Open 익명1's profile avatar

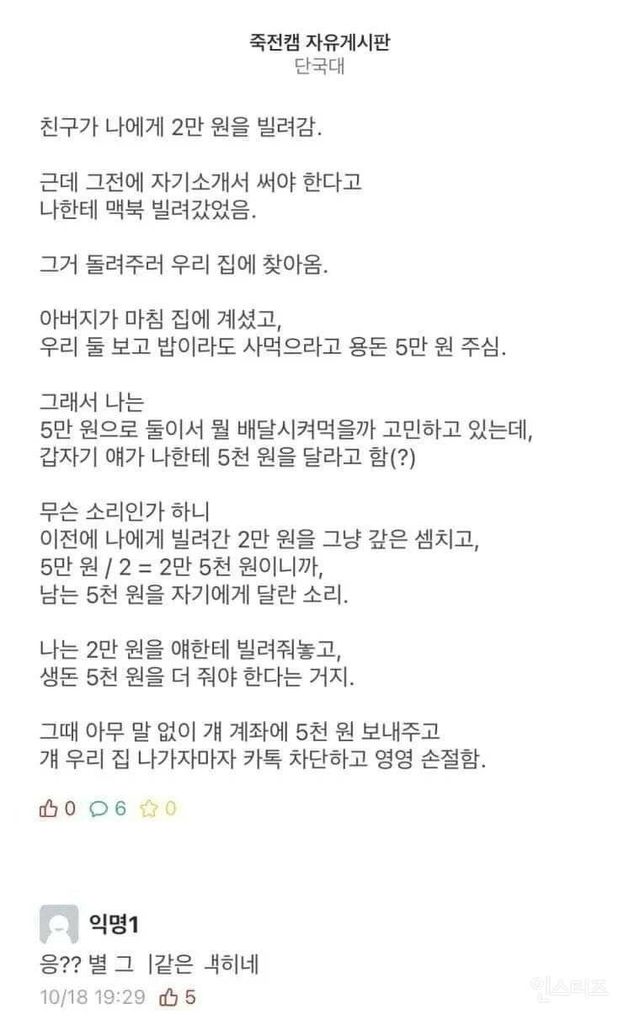coord(59,925)
